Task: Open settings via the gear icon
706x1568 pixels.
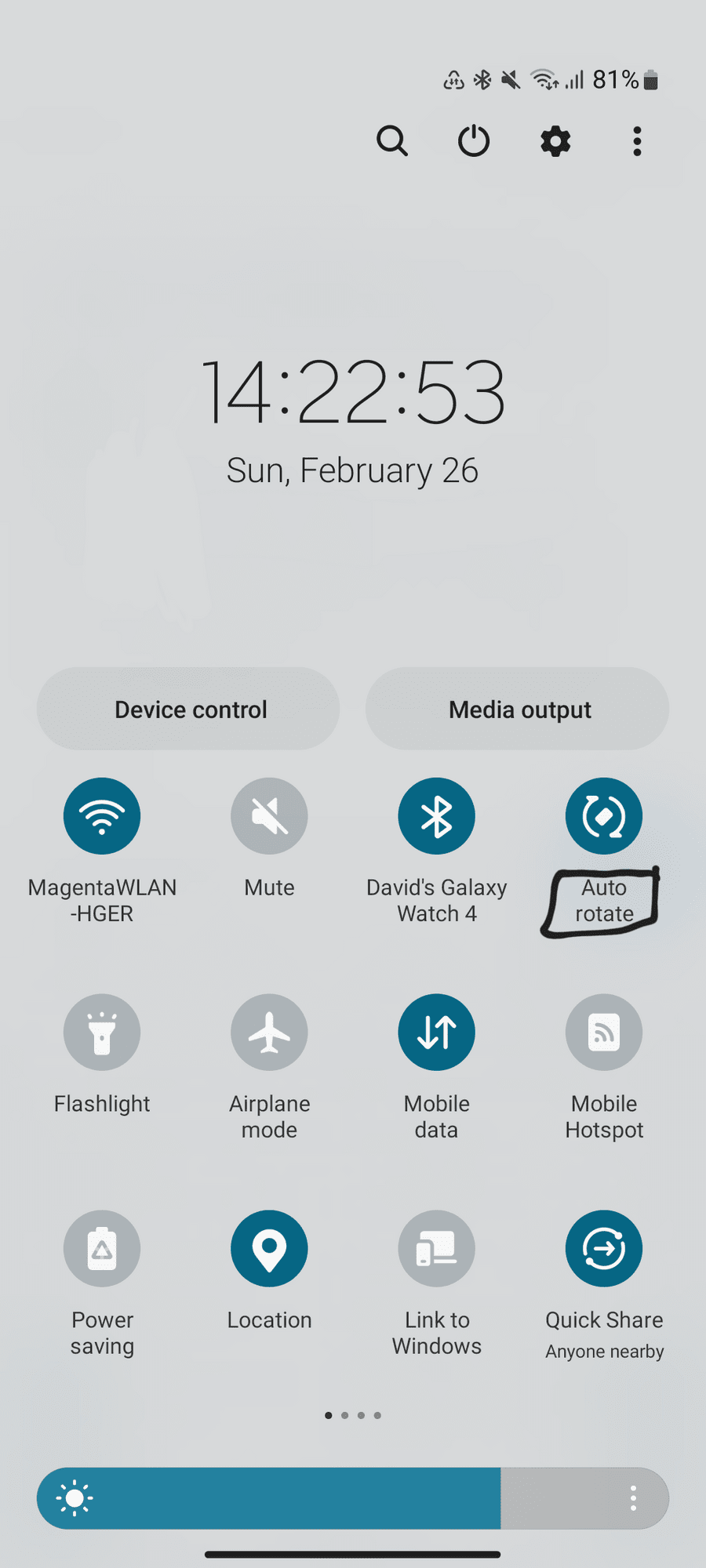Action: click(555, 142)
